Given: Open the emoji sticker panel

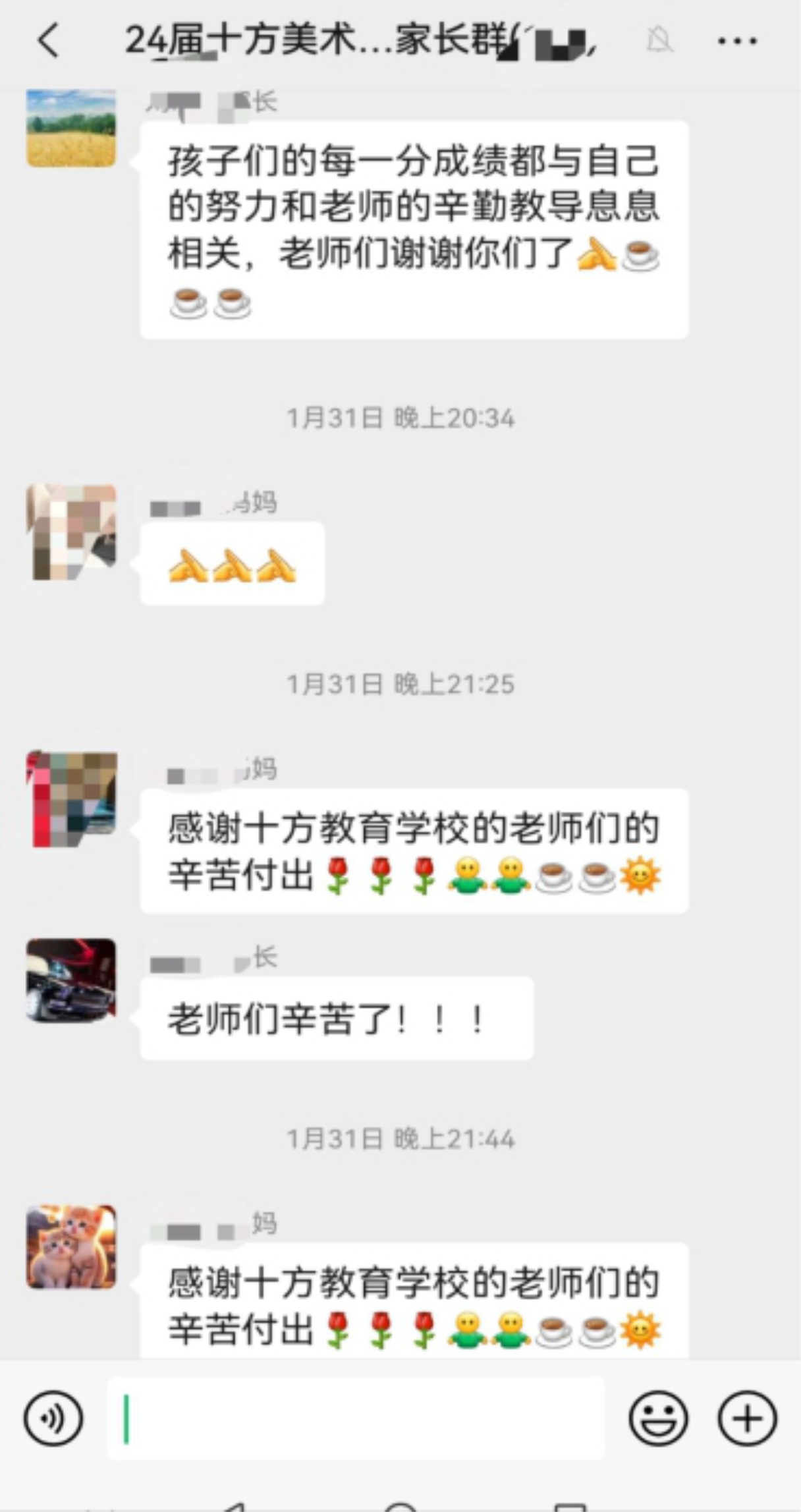Looking at the screenshot, I should tap(658, 1418).
